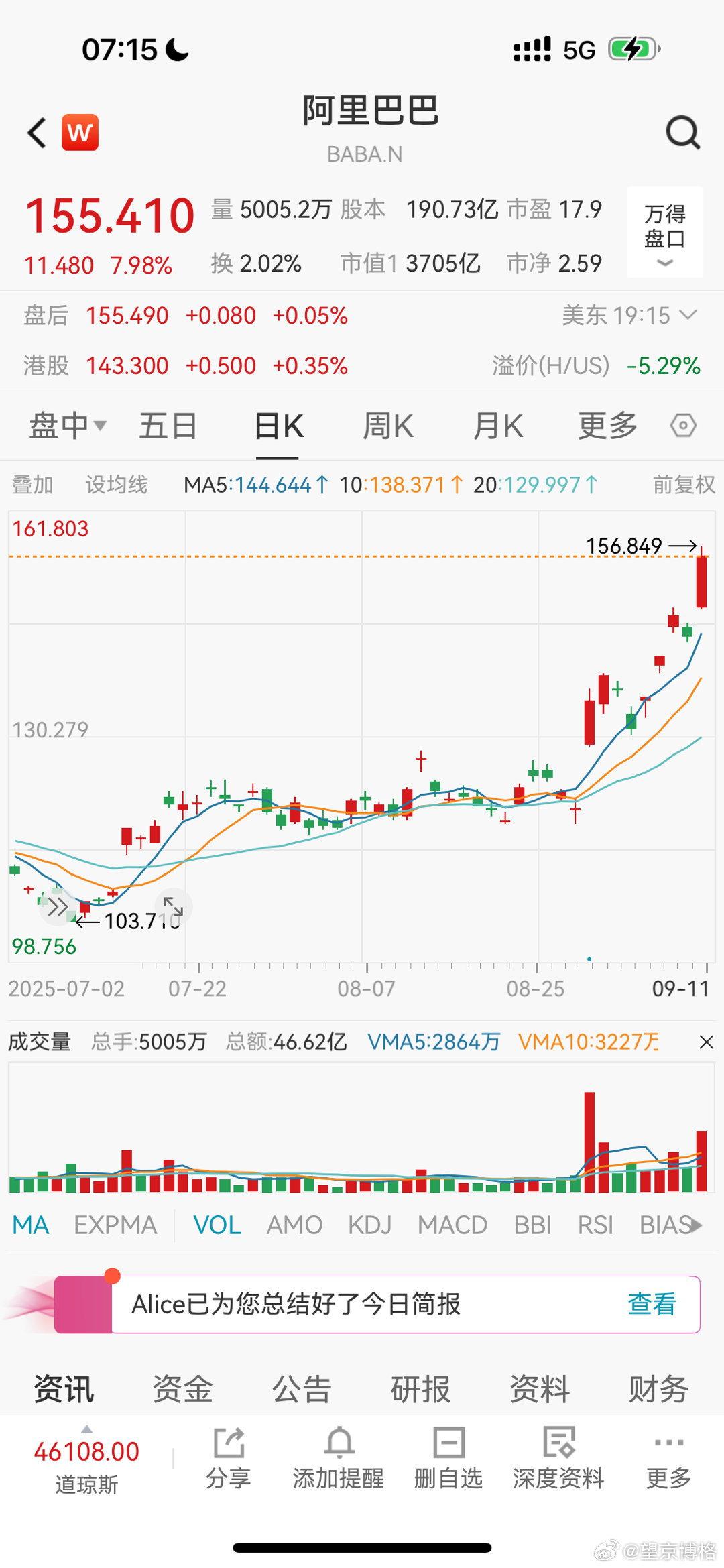The width and height of the screenshot is (724, 1568).
Task: Tap 添加提醒 to add an alert
Action: [339, 1459]
